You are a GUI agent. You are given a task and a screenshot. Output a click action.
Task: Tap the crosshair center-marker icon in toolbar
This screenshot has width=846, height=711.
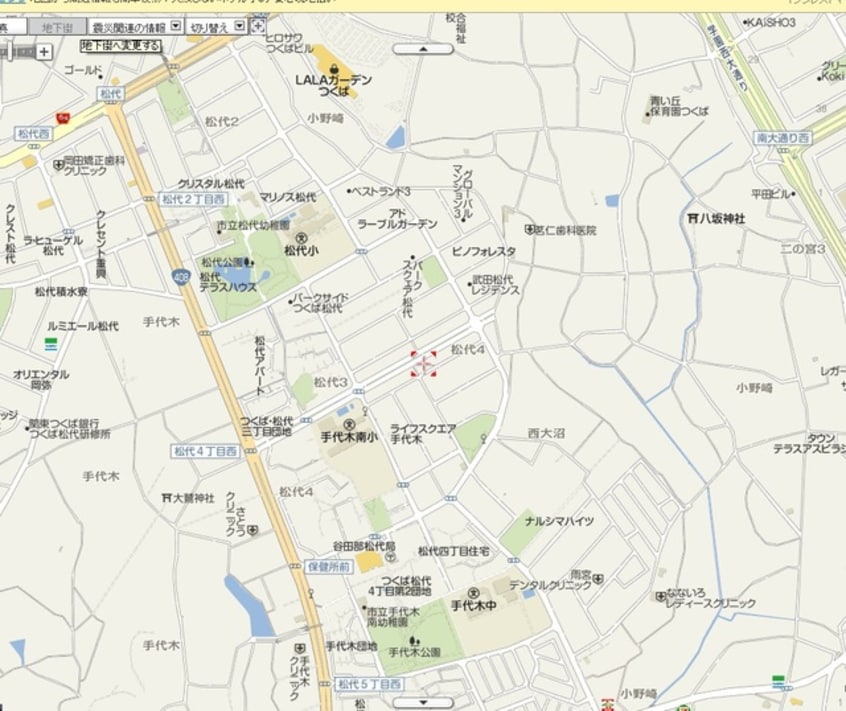(259, 27)
